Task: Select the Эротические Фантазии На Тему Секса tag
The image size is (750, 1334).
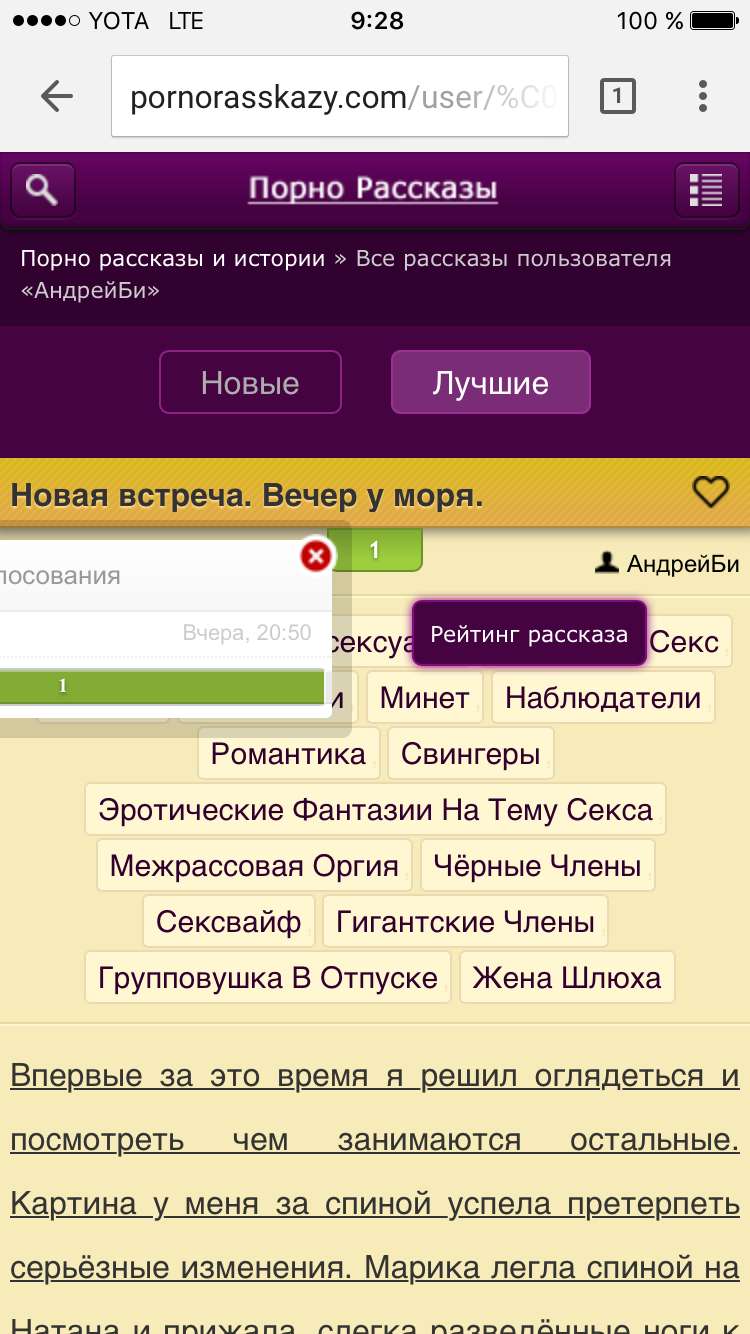Action: tap(375, 809)
